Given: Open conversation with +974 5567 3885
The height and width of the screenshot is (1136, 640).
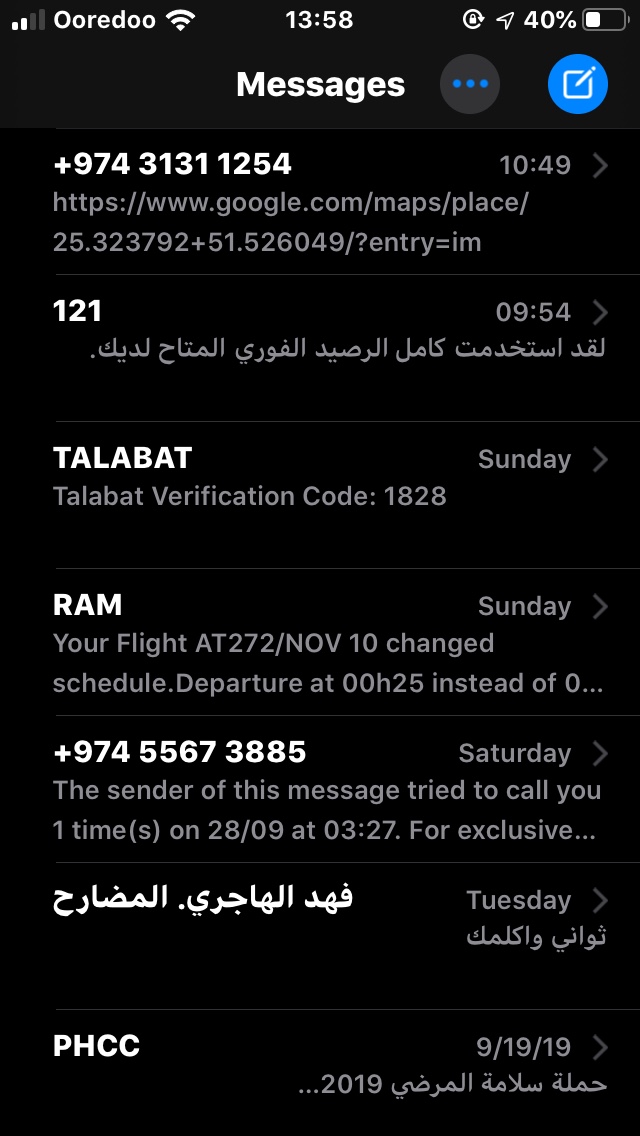Looking at the screenshot, I should point(320,790).
